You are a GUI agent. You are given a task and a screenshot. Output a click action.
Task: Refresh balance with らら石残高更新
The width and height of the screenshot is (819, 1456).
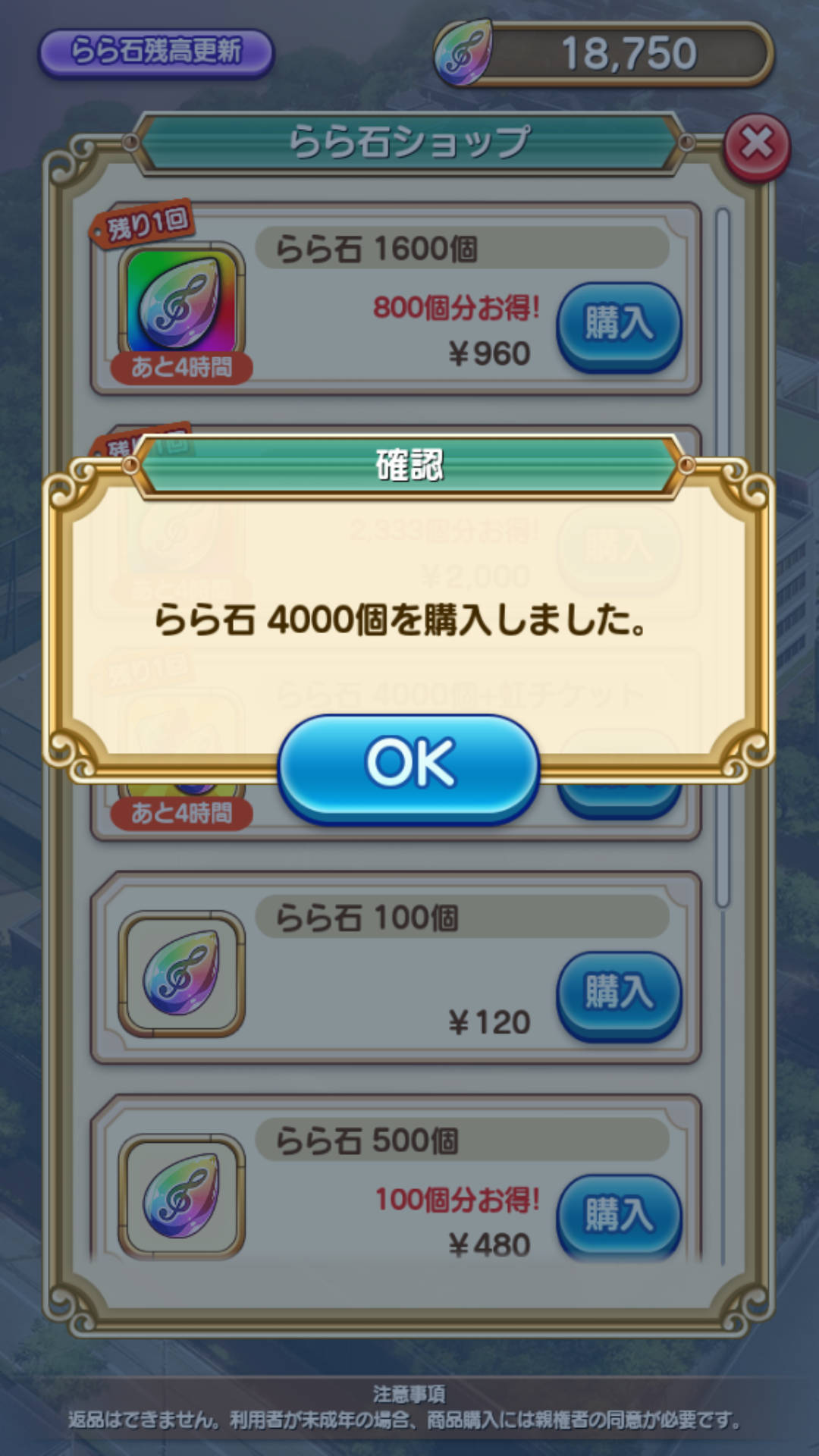tap(155, 53)
